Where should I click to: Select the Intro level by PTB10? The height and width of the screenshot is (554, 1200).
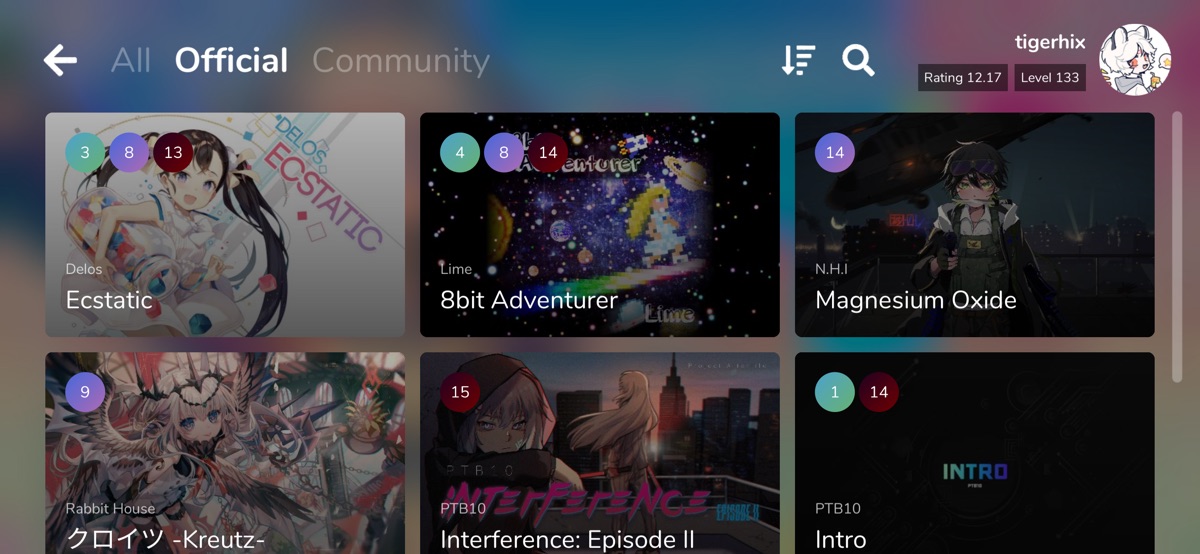(974, 455)
